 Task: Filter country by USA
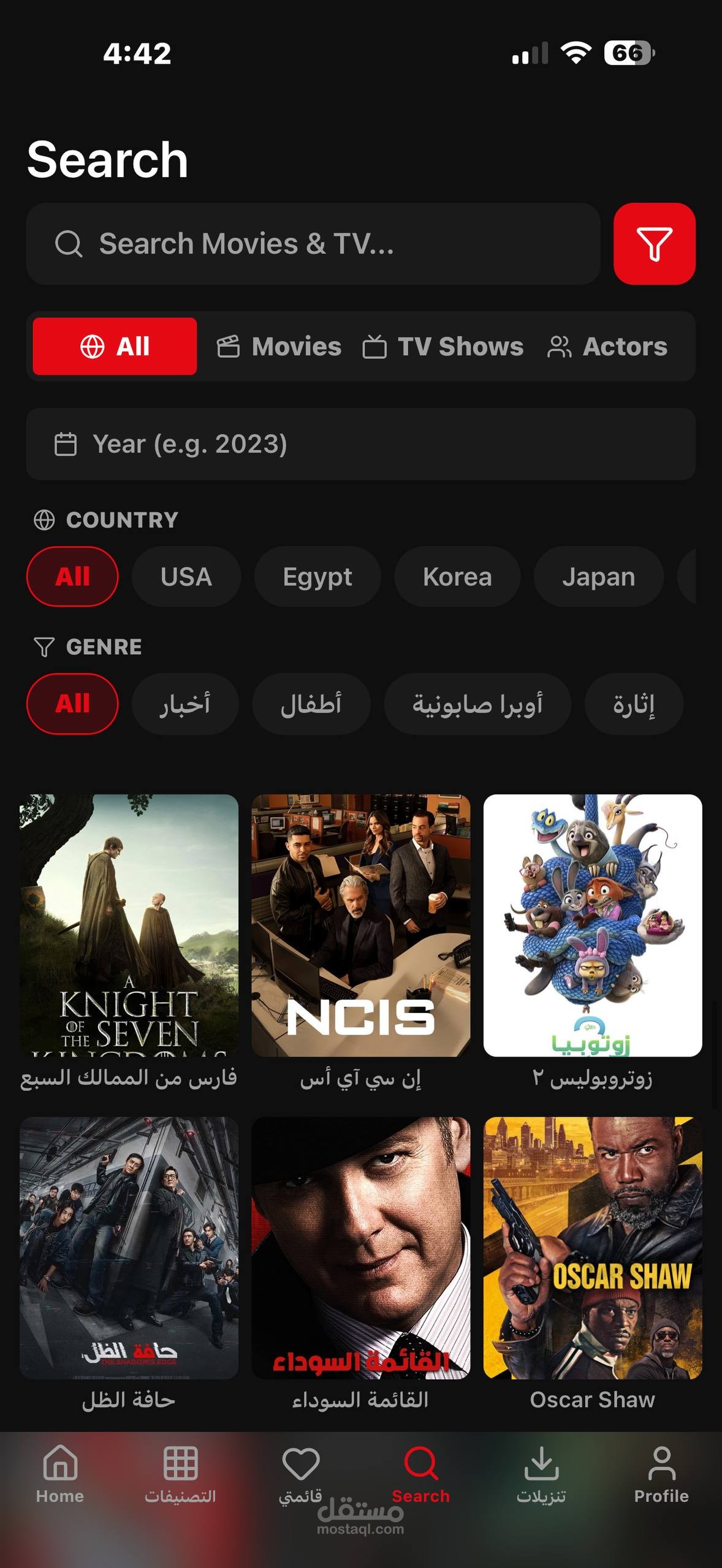tap(186, 576)
